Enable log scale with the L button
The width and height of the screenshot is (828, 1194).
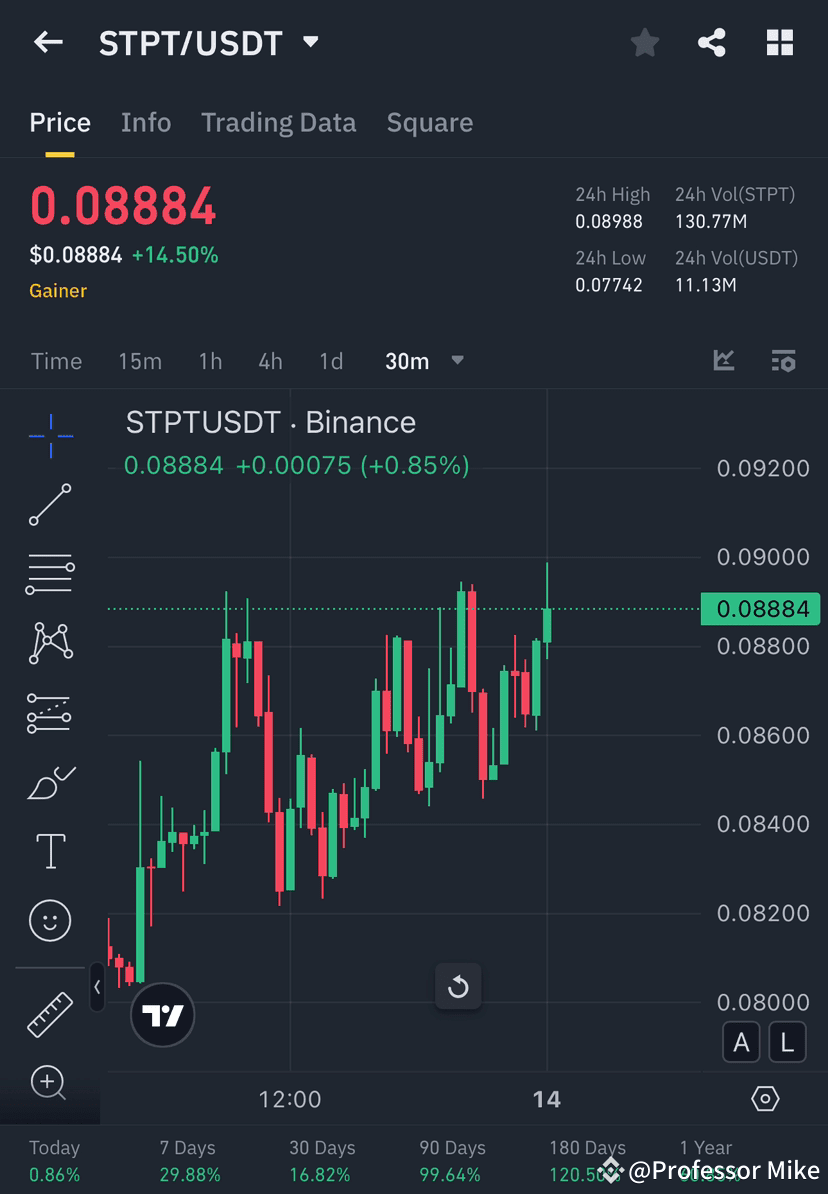click(787, 1042)
